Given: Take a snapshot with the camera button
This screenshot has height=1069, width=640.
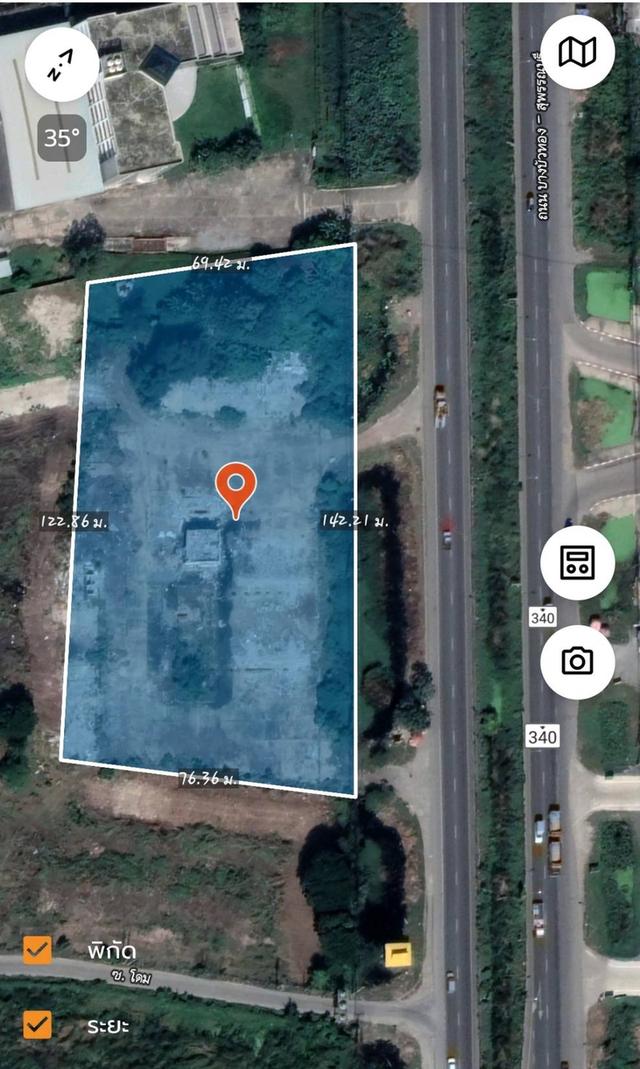Looking at the screenshot, I should coord(577,661).
